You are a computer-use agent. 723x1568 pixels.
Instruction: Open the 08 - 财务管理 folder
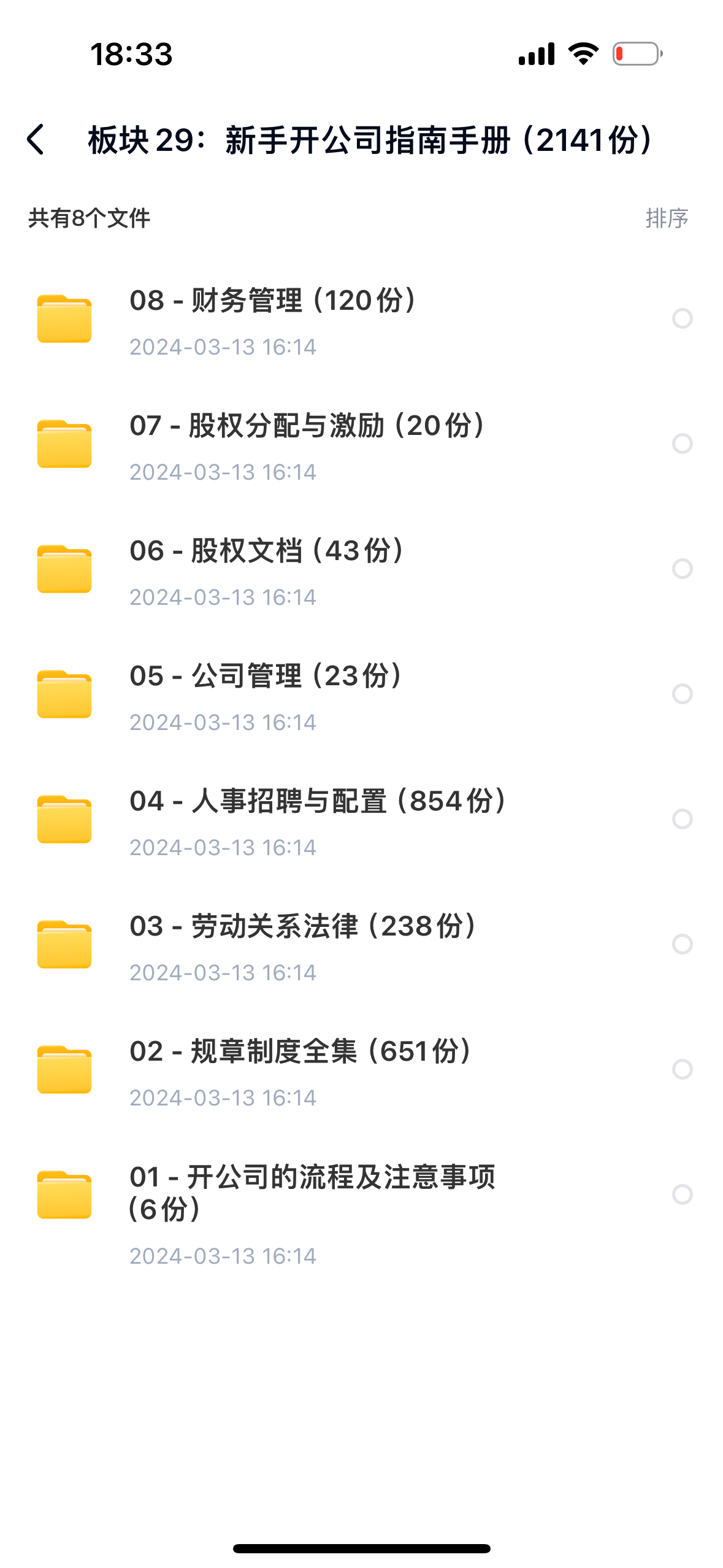[273, 301]
